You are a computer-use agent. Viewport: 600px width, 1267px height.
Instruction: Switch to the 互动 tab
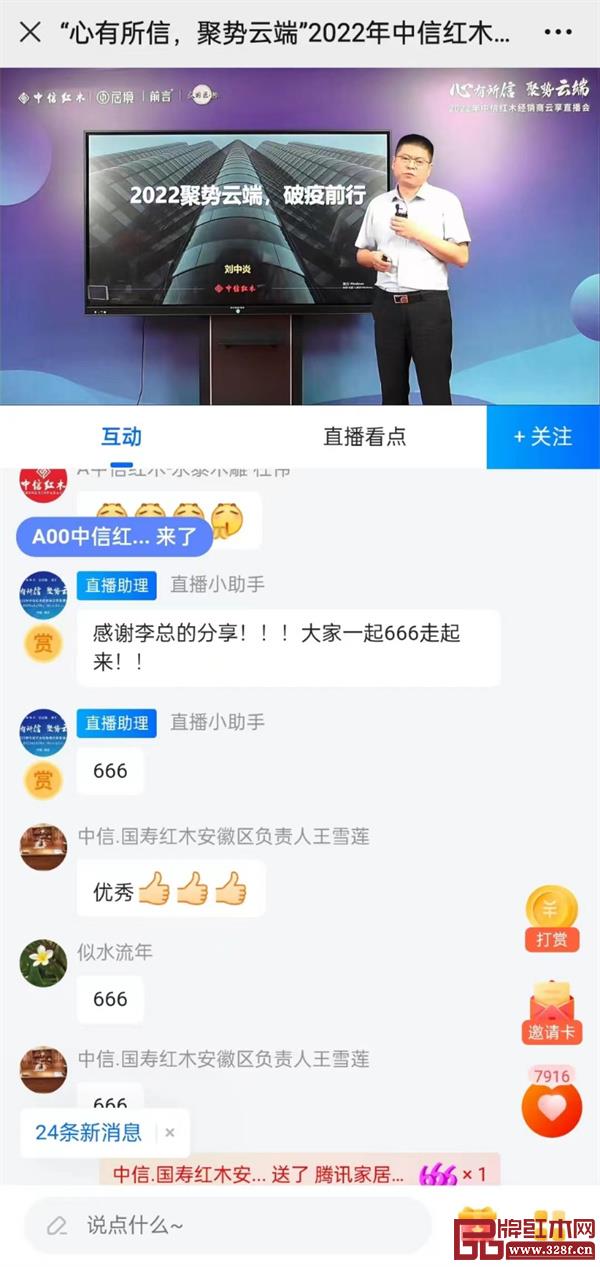(121, 437)
